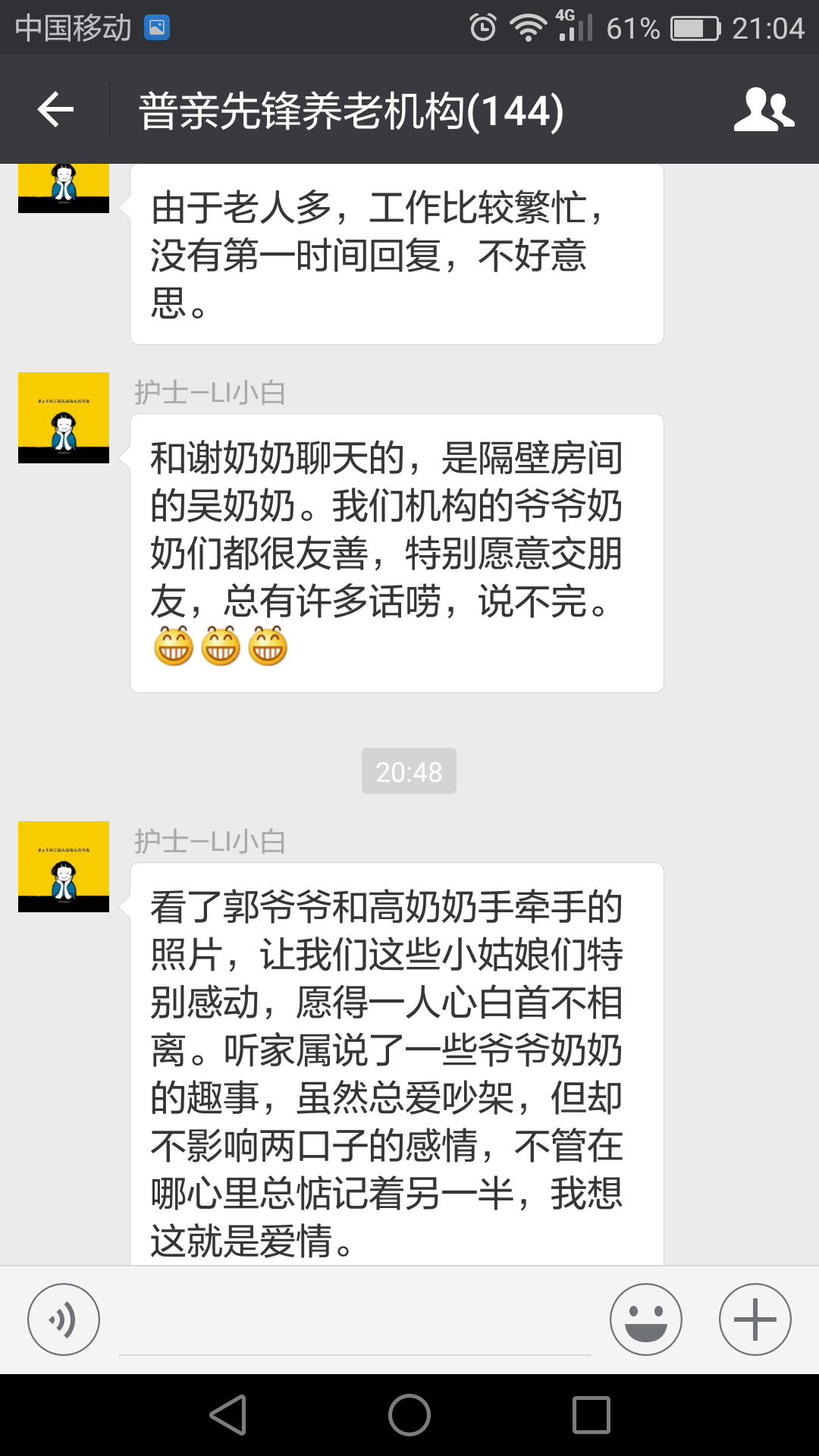Tap the avatar beside the 郭爷爷和高奶奶 message
This screenshot has width=819, height=1456.
tap(64, 867)
